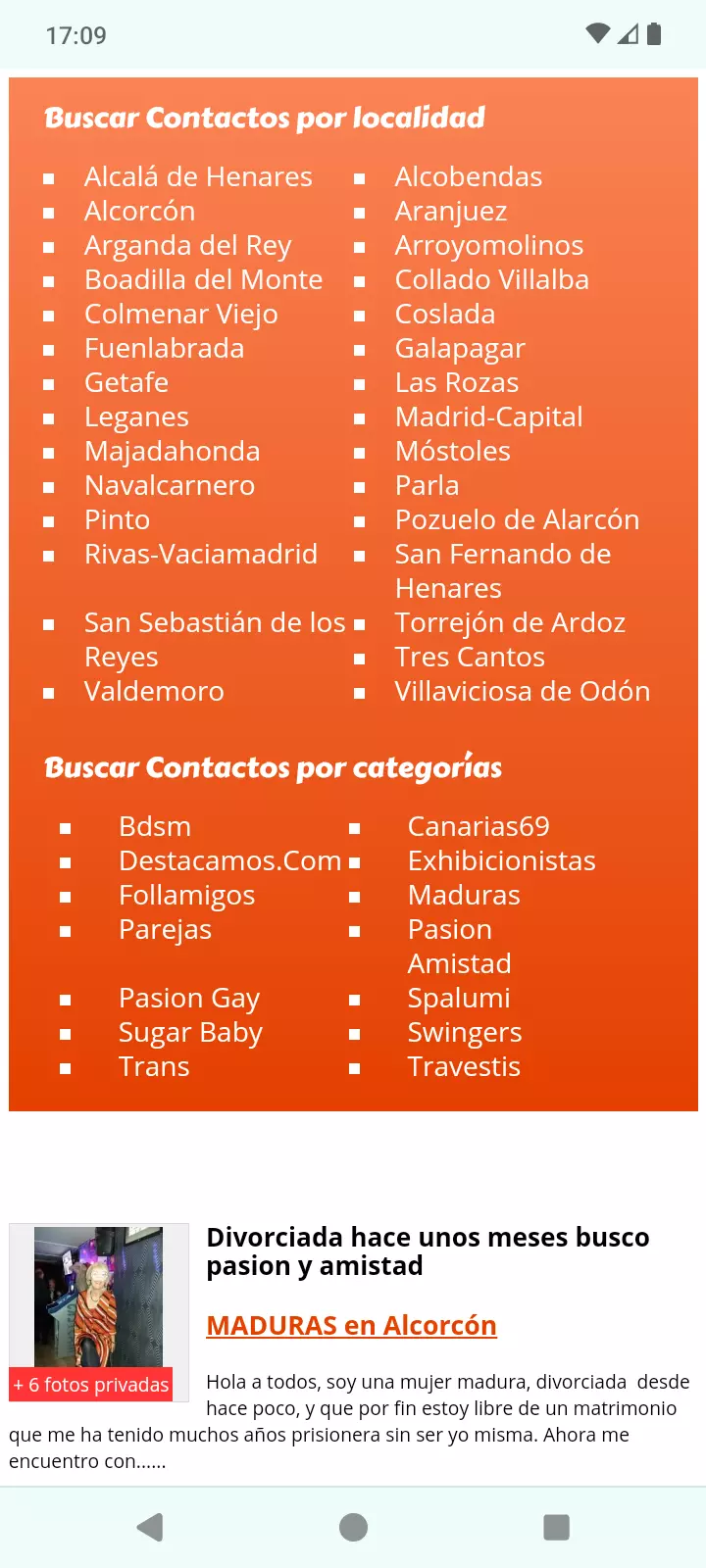This screenshot has width=706, height=1568.
Task: Browse contacts in Getafe
Action: (x=126, y=383)
